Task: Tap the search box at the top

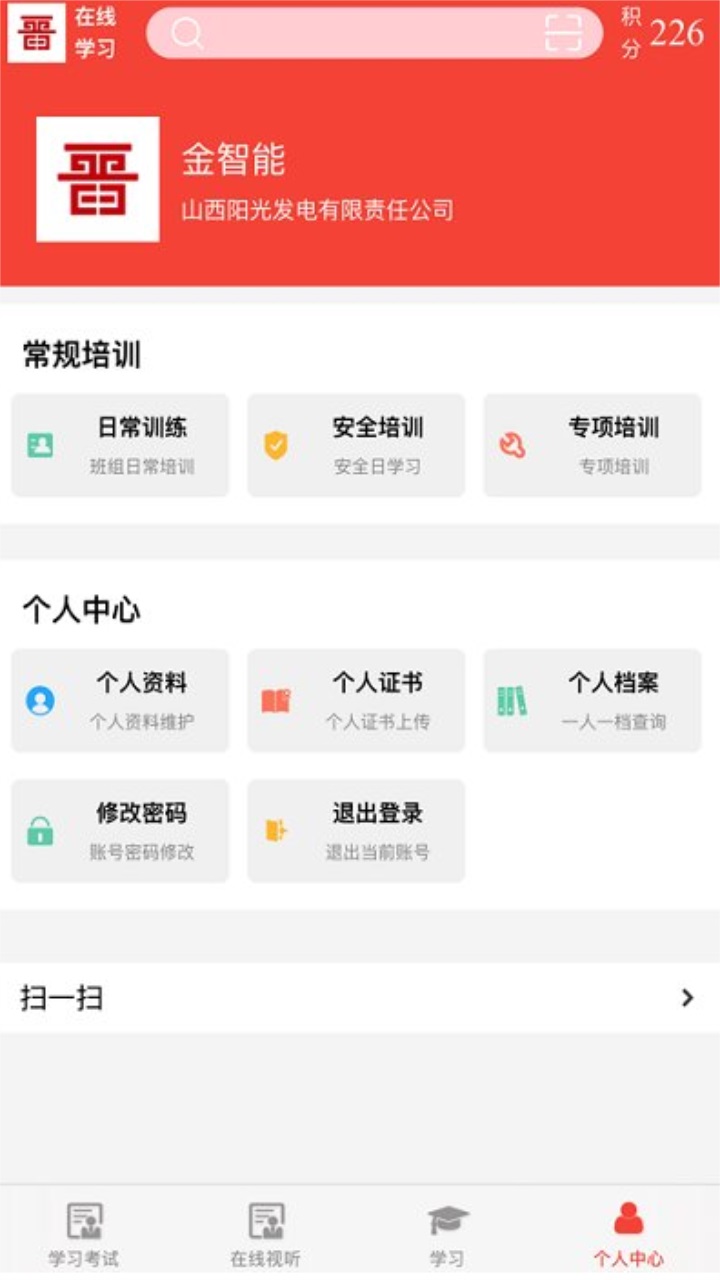Action: point(374,33)
